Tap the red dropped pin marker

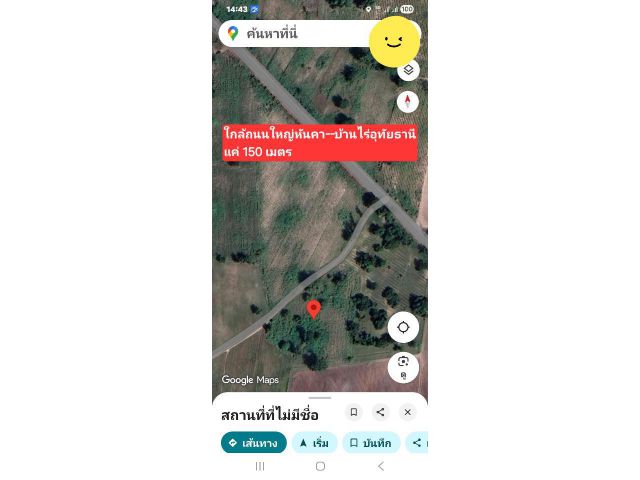coord(313,309)
